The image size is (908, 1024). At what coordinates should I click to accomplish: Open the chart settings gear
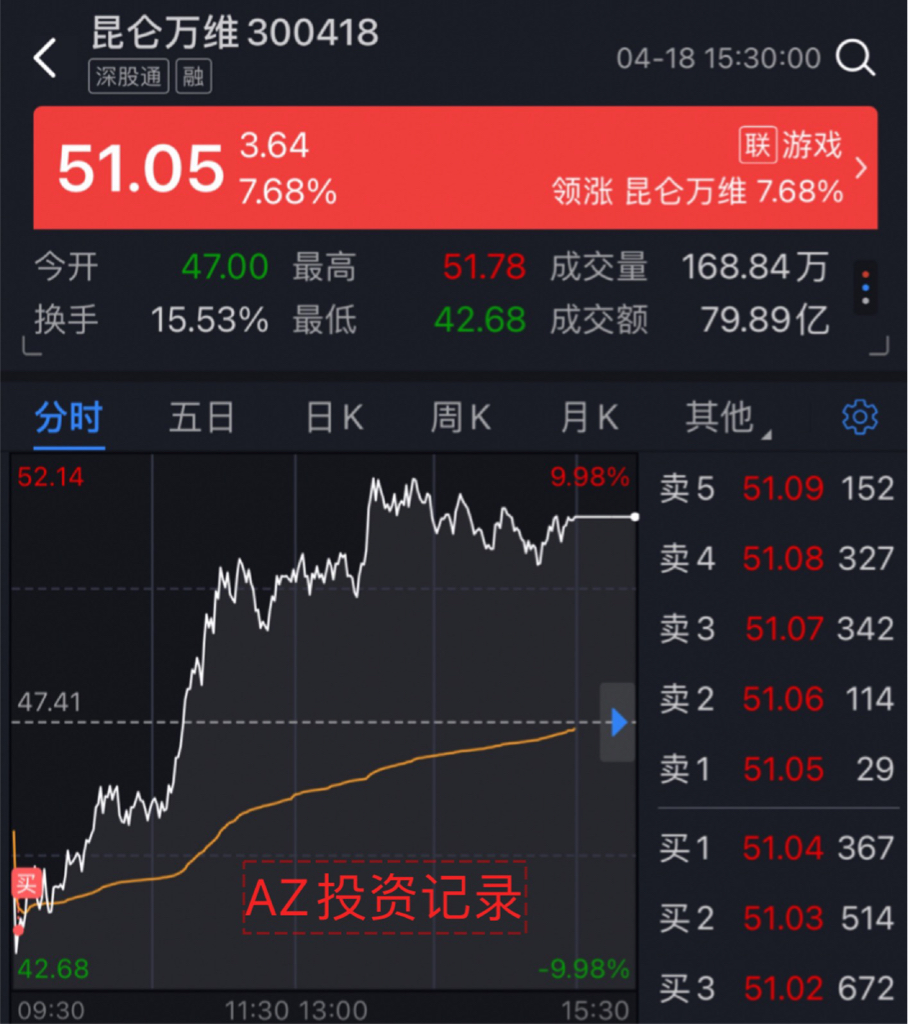point(858,419)
